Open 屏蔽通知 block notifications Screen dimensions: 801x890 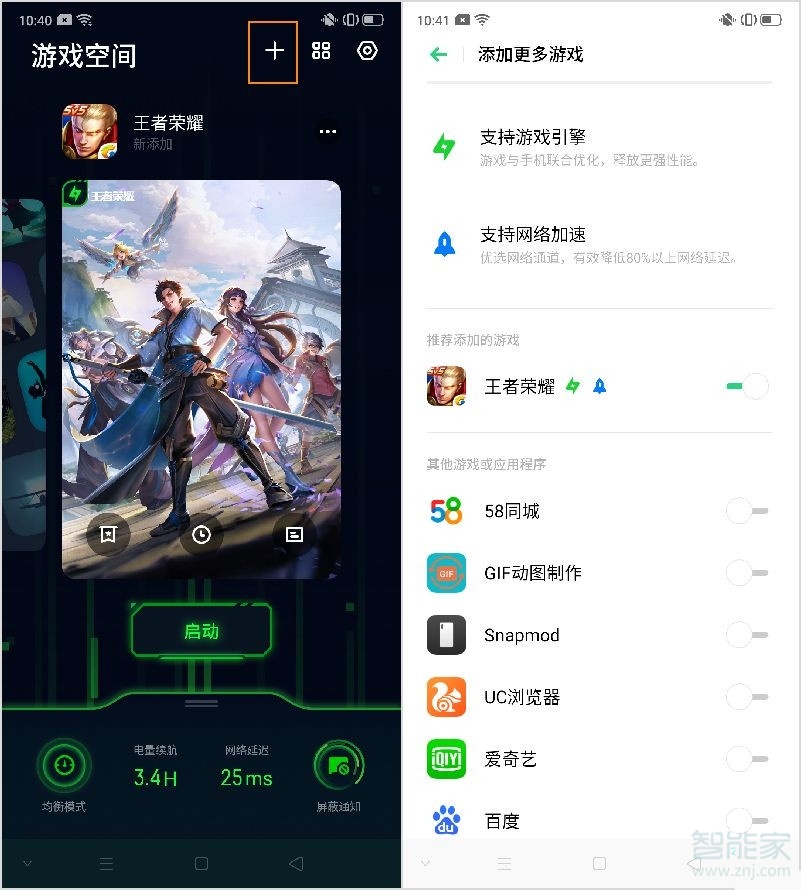(x=337, y=767)
